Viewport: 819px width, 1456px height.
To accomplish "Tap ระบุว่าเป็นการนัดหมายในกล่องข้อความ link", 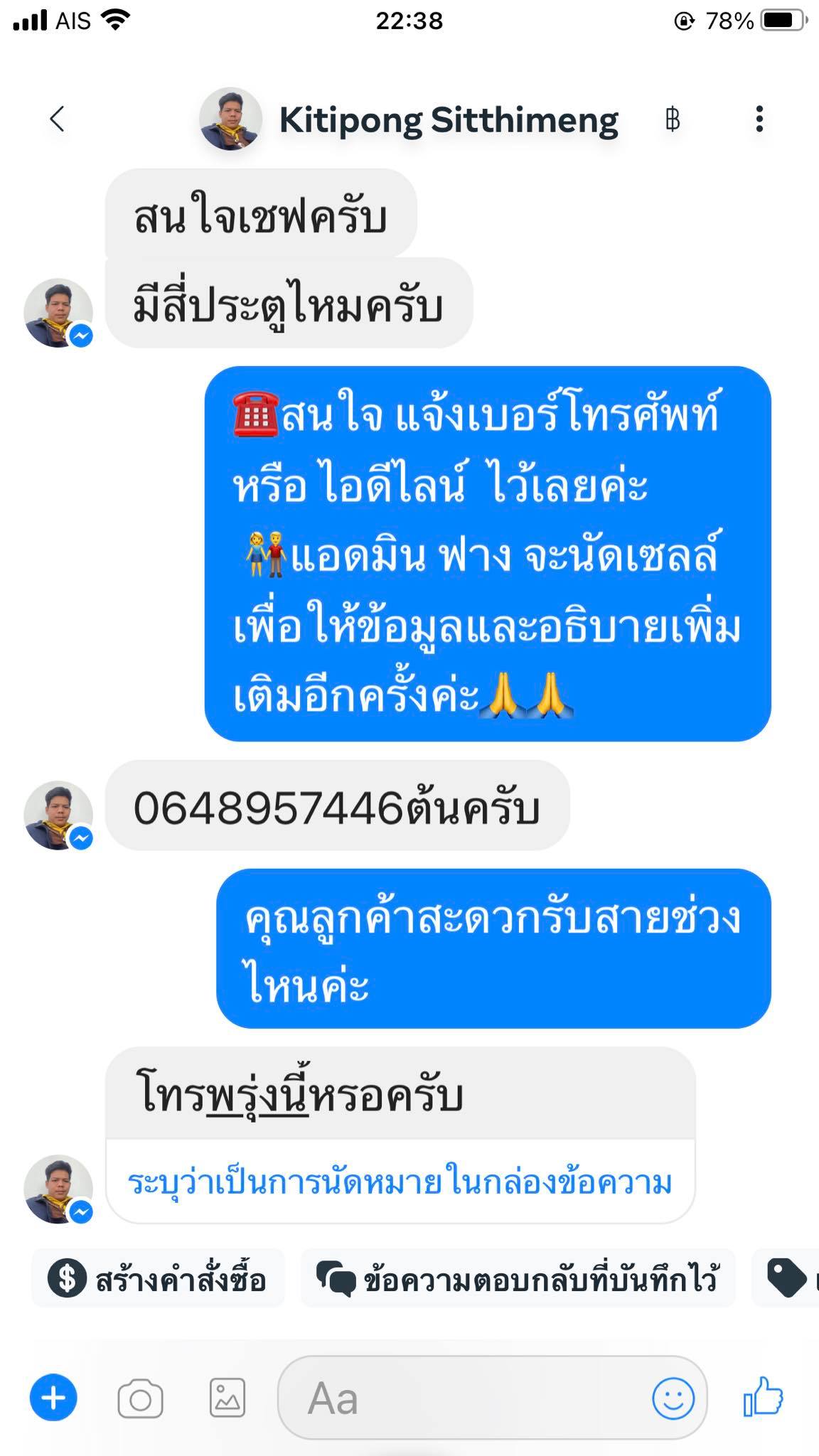I will (x=400, y=1182).
